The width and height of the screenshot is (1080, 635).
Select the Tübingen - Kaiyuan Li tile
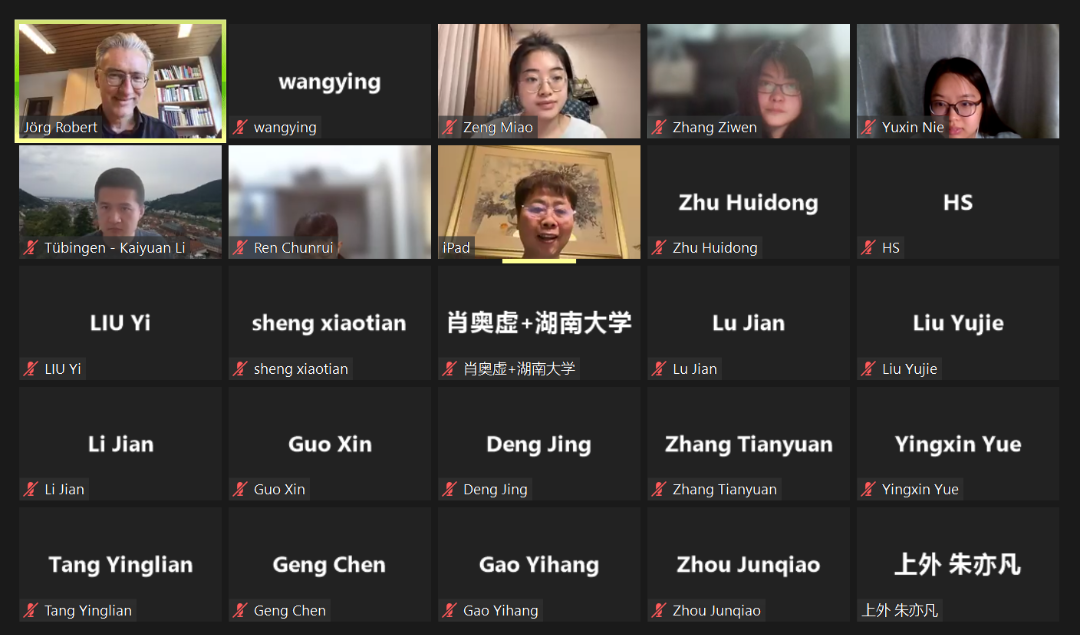click(120, 202)
